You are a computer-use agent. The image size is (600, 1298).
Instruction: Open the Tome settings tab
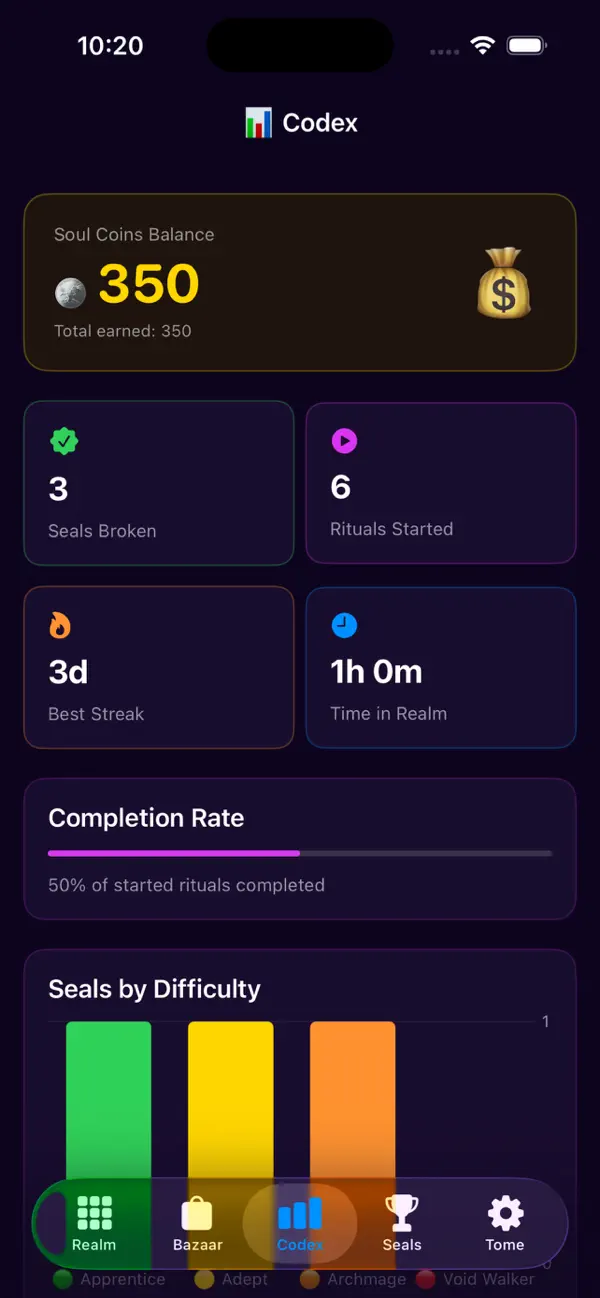(x=505, y=1224)
